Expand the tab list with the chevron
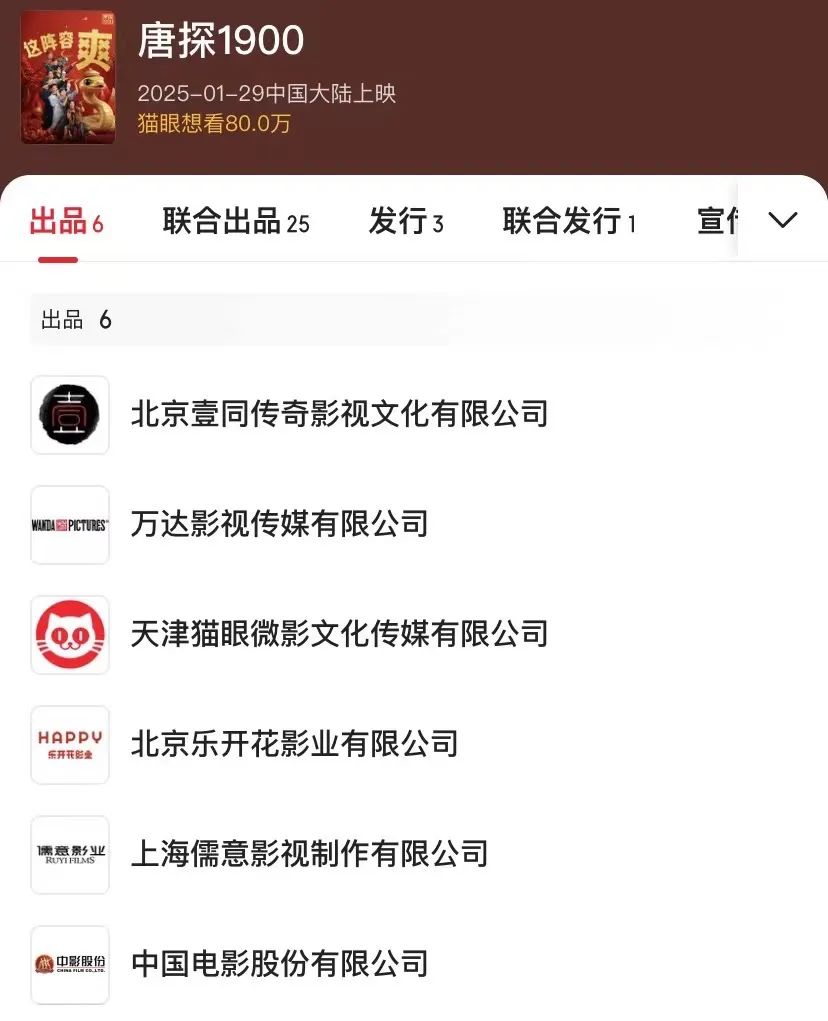 point(782,220)
